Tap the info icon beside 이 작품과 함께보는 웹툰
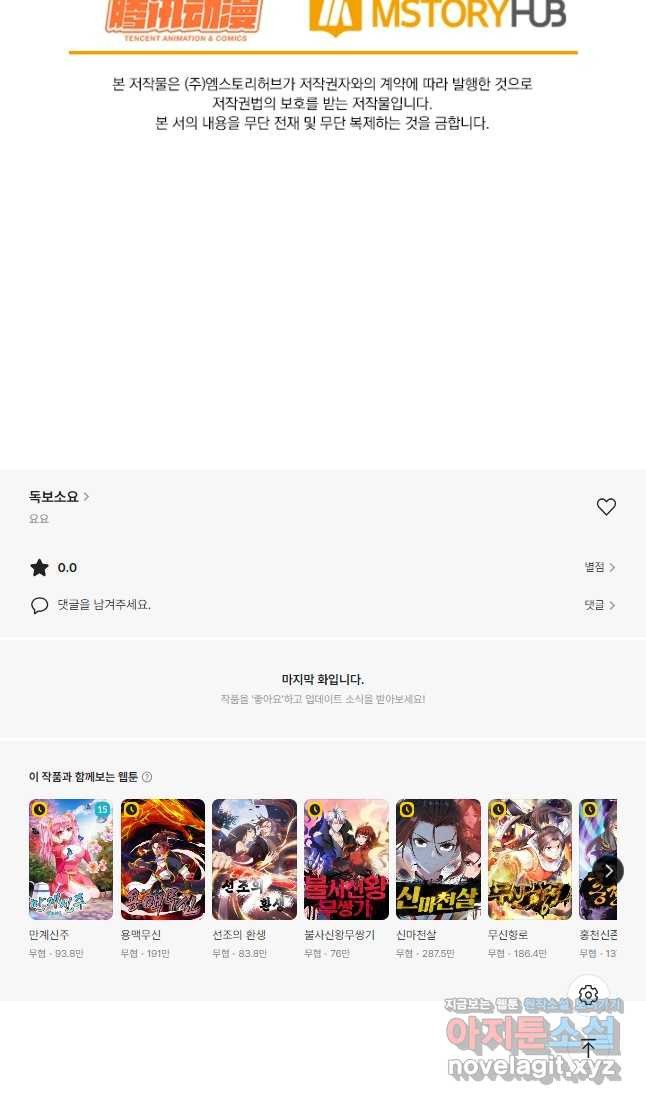The image size is (646, 1105). pyautogui.click(x=147, y=777)
